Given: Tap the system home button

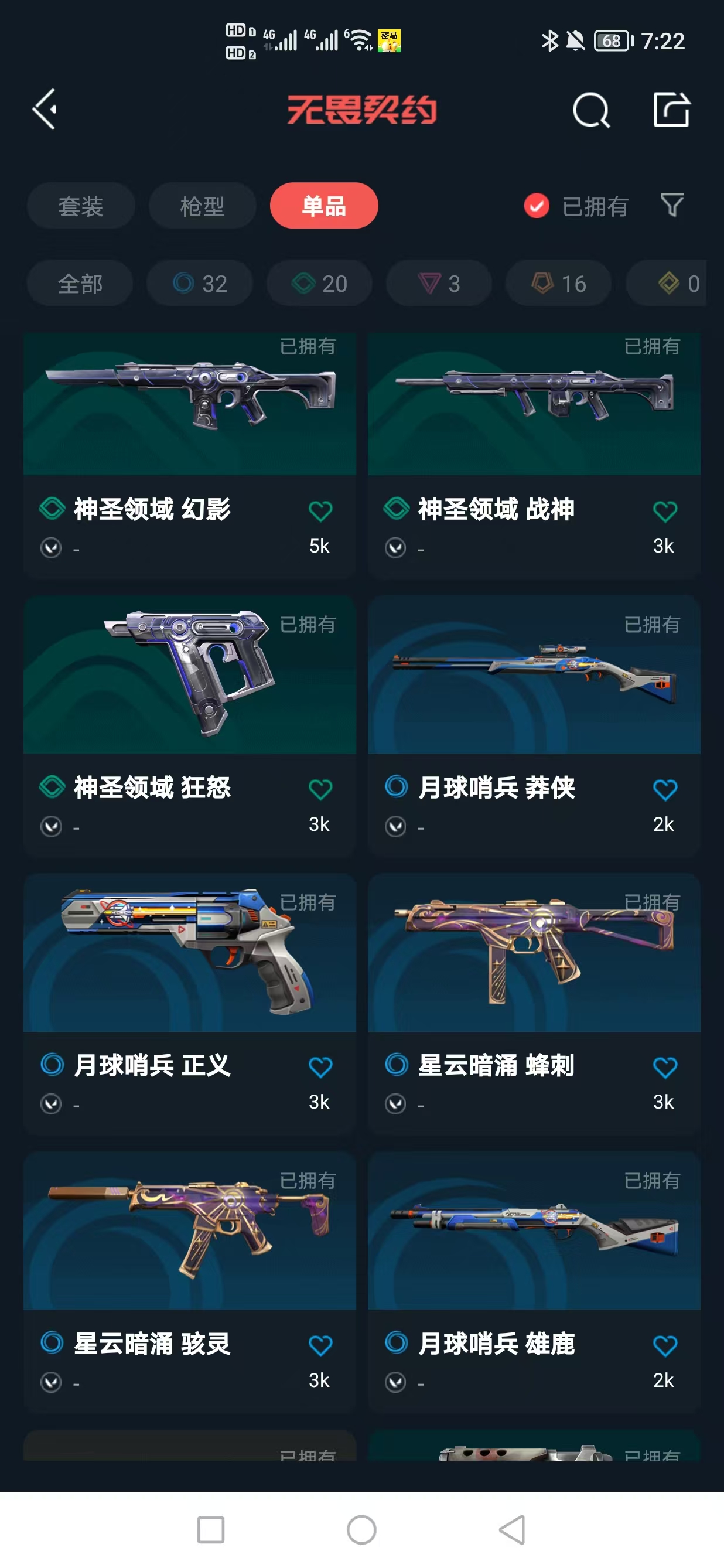Looking at the screenshot, I should 361,1529.
